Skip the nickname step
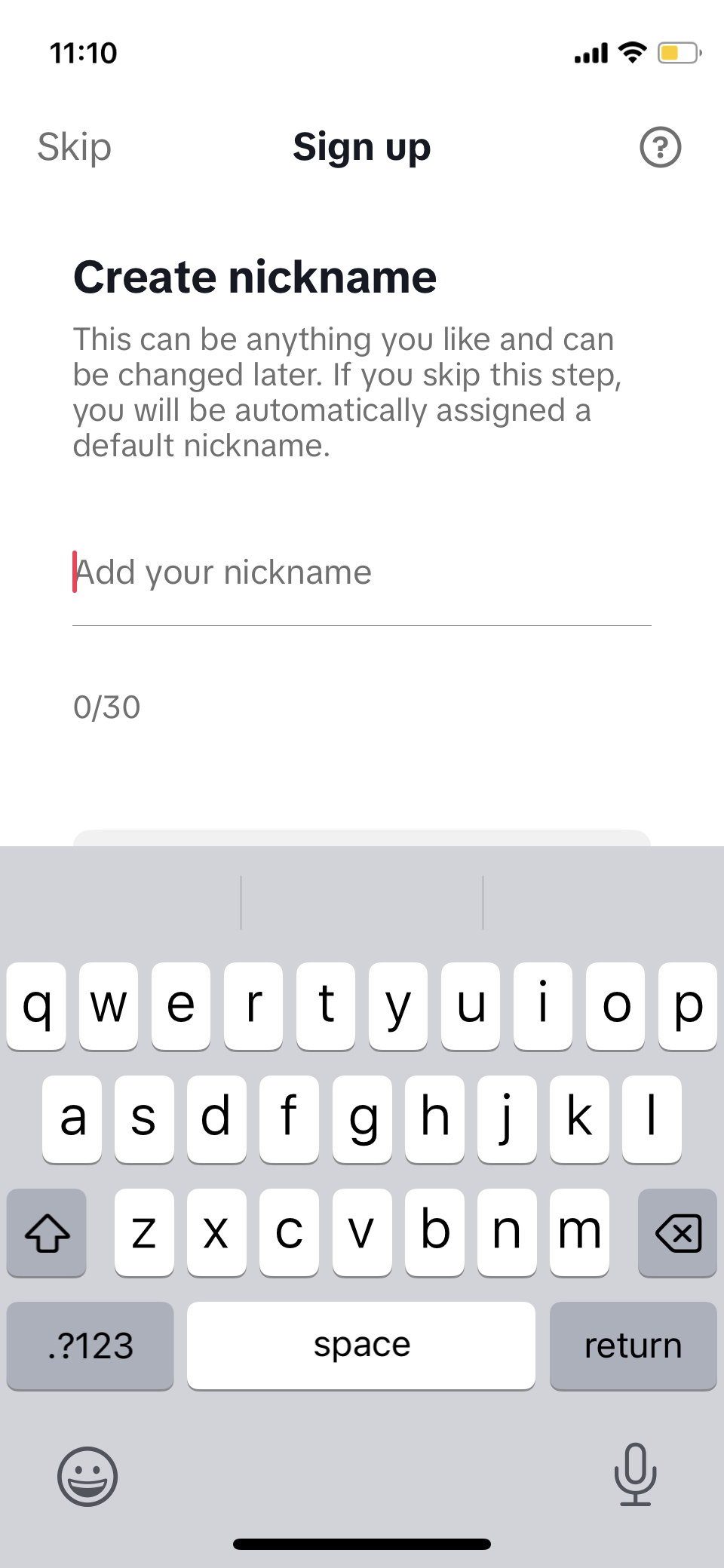The image size is (724, 1568). [74, 147]
